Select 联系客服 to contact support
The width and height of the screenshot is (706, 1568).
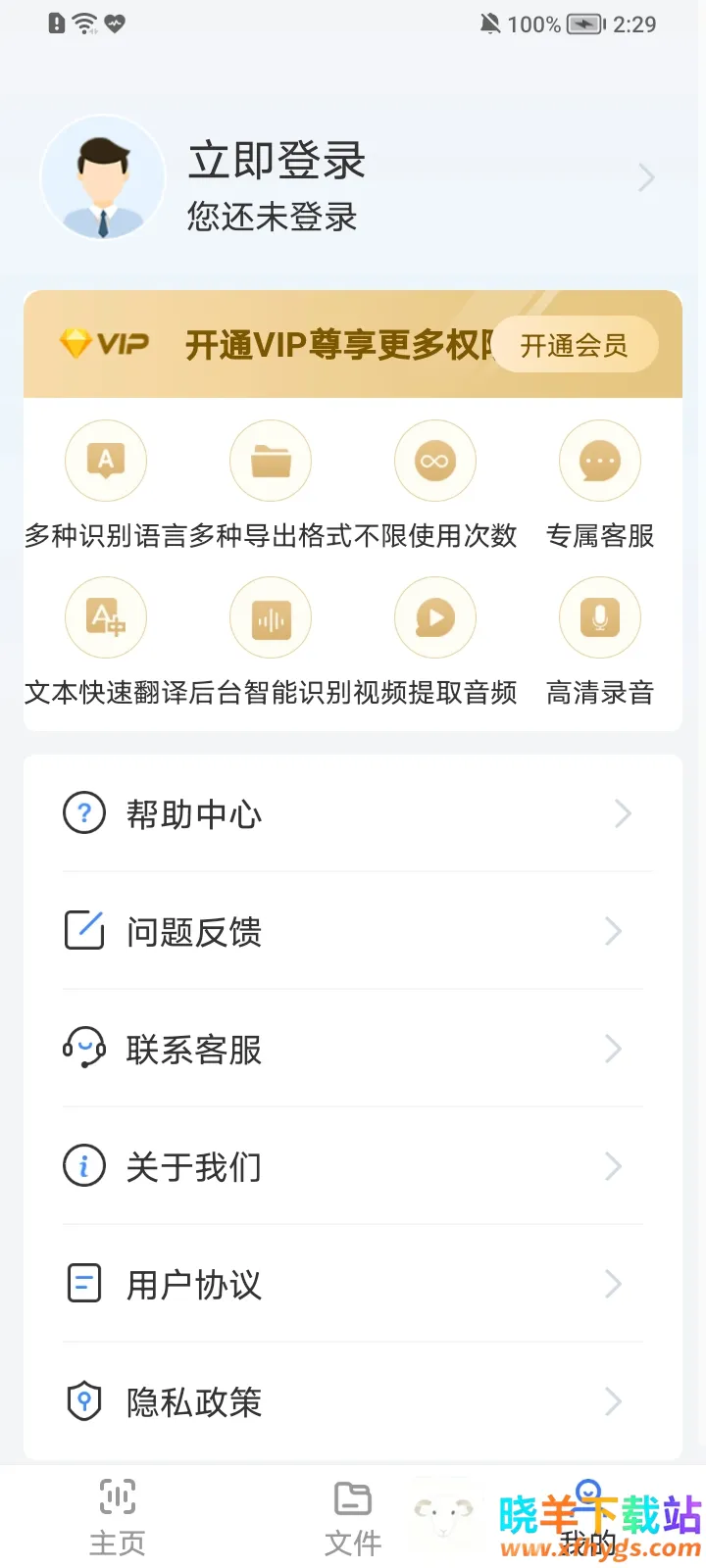[353, 1049]
